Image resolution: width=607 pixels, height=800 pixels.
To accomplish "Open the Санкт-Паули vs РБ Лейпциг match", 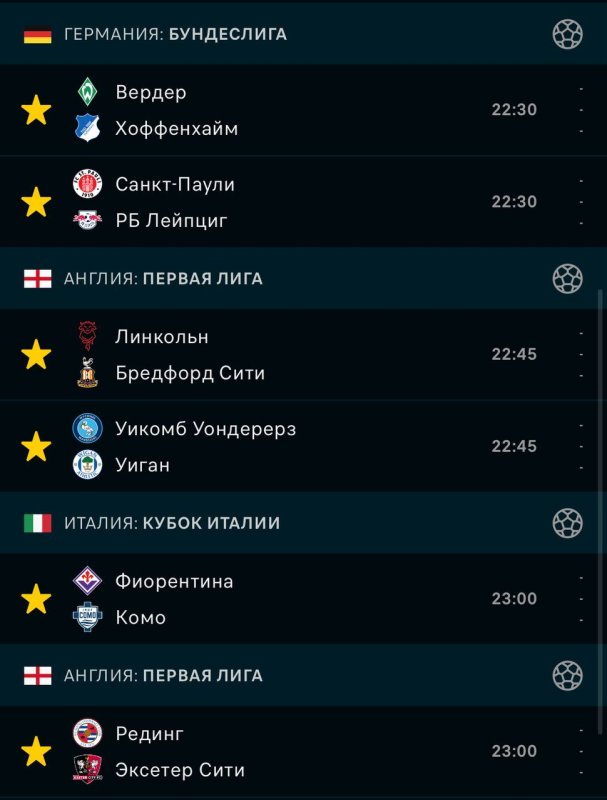I will (300, 202).
